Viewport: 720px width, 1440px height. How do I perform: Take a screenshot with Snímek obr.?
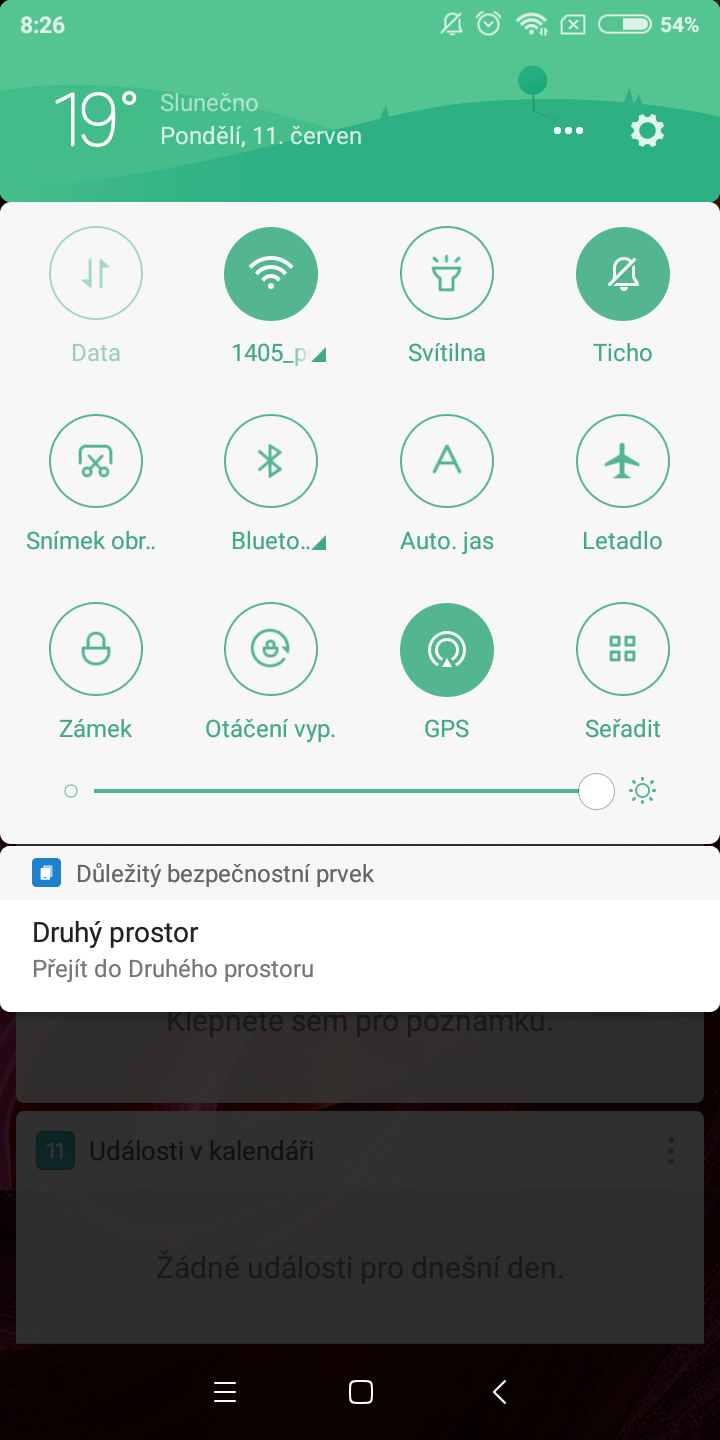(x=96, y=462)
